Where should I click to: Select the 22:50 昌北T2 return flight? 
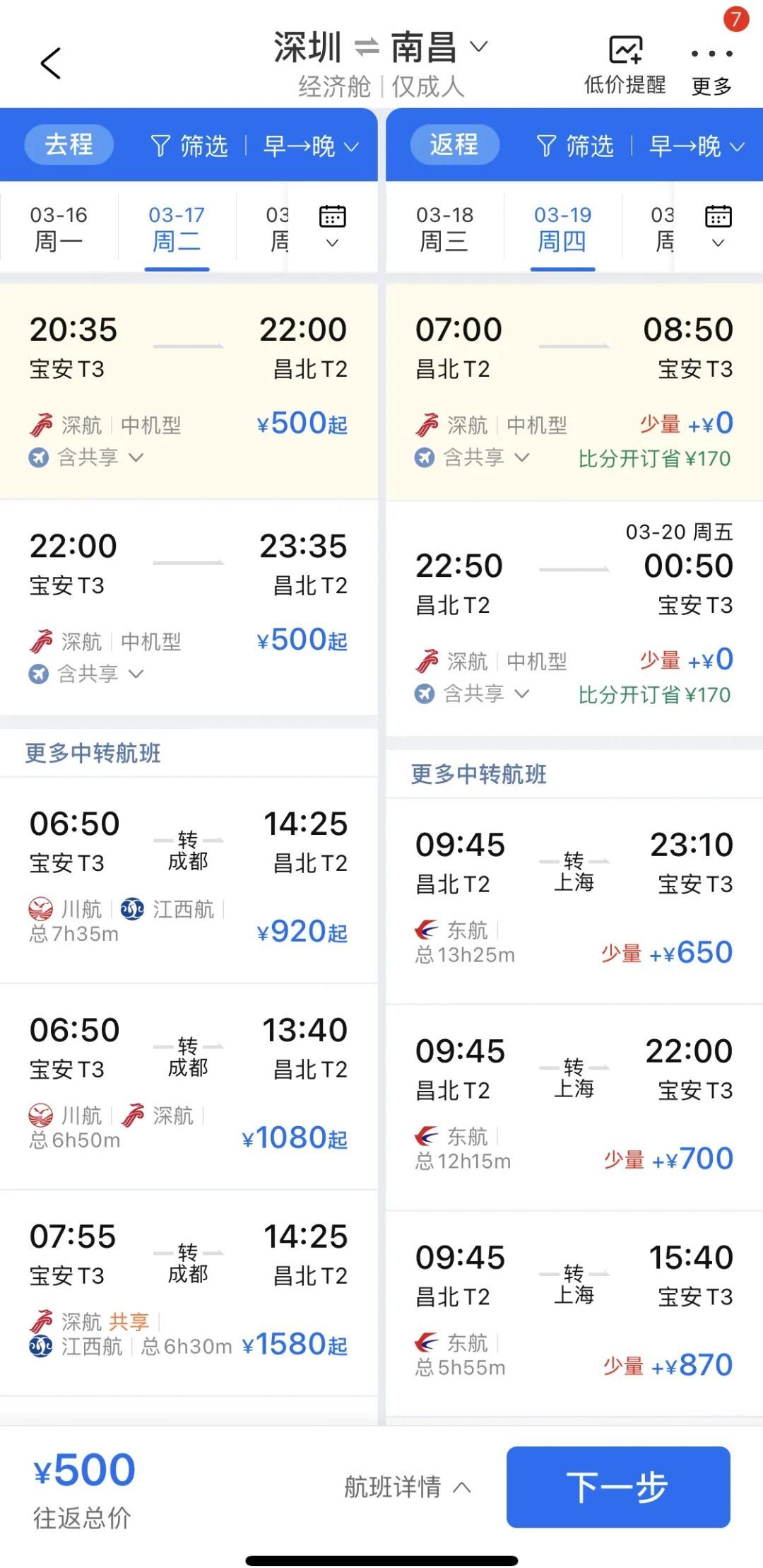[574, 619]
